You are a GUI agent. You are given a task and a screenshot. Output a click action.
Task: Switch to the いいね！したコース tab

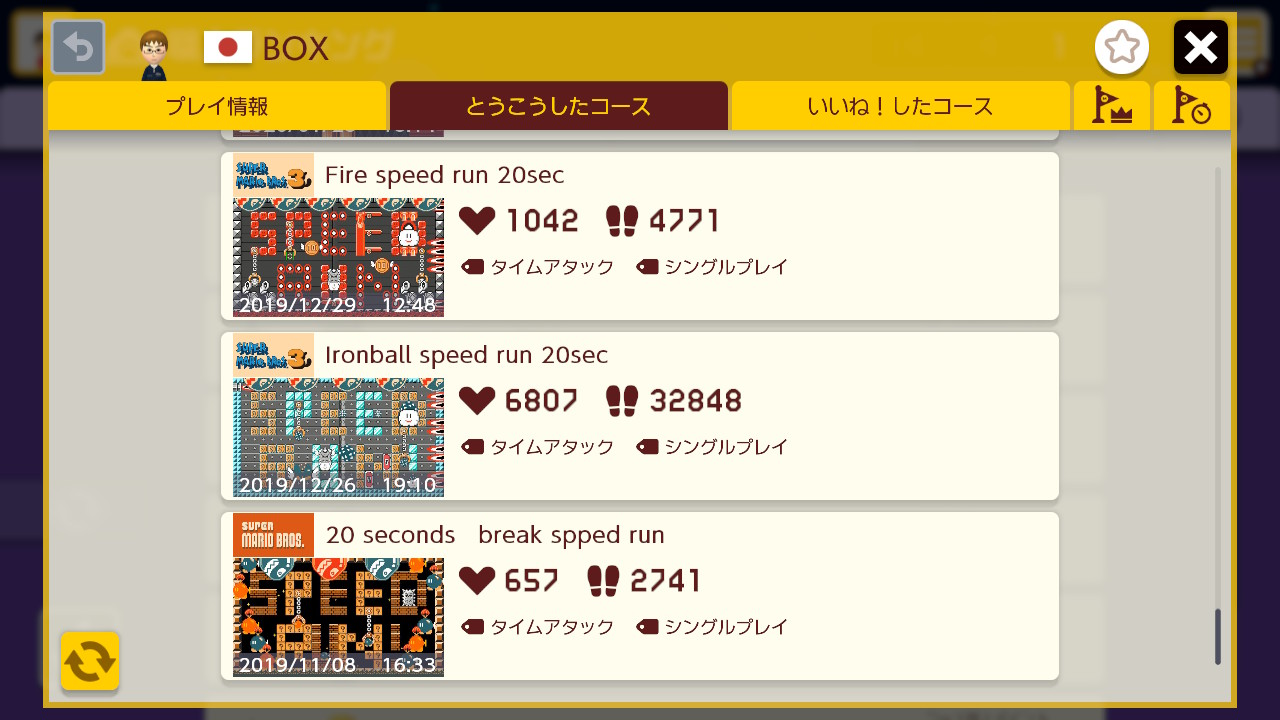899,106
